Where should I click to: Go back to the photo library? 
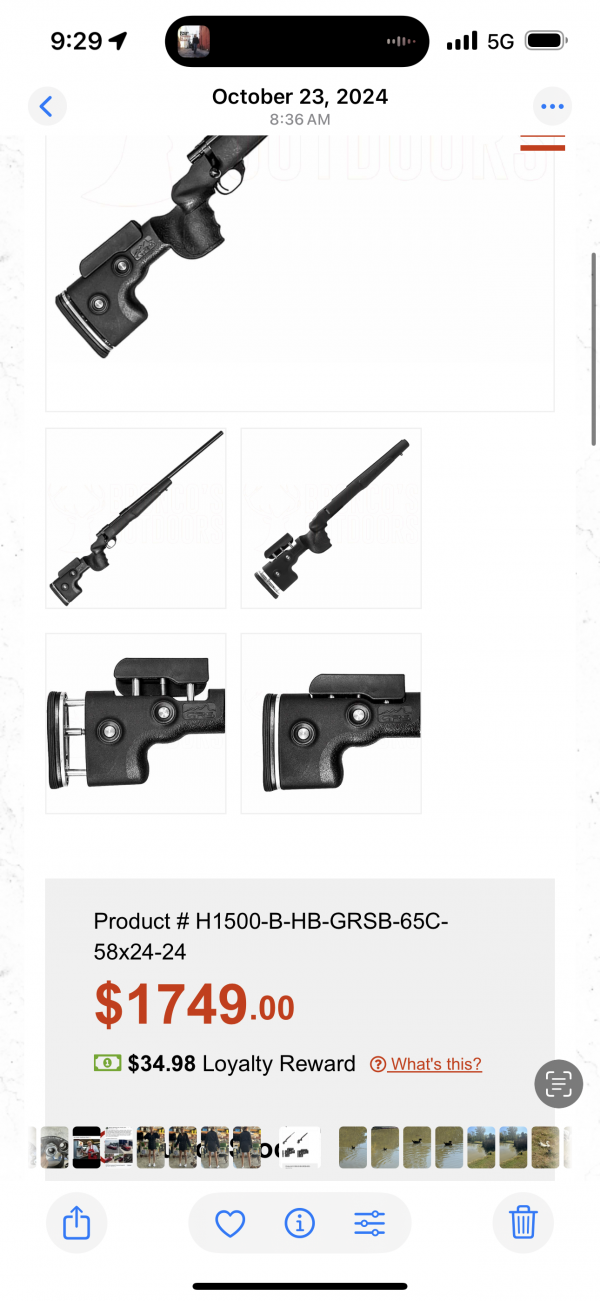click(47, 106)
